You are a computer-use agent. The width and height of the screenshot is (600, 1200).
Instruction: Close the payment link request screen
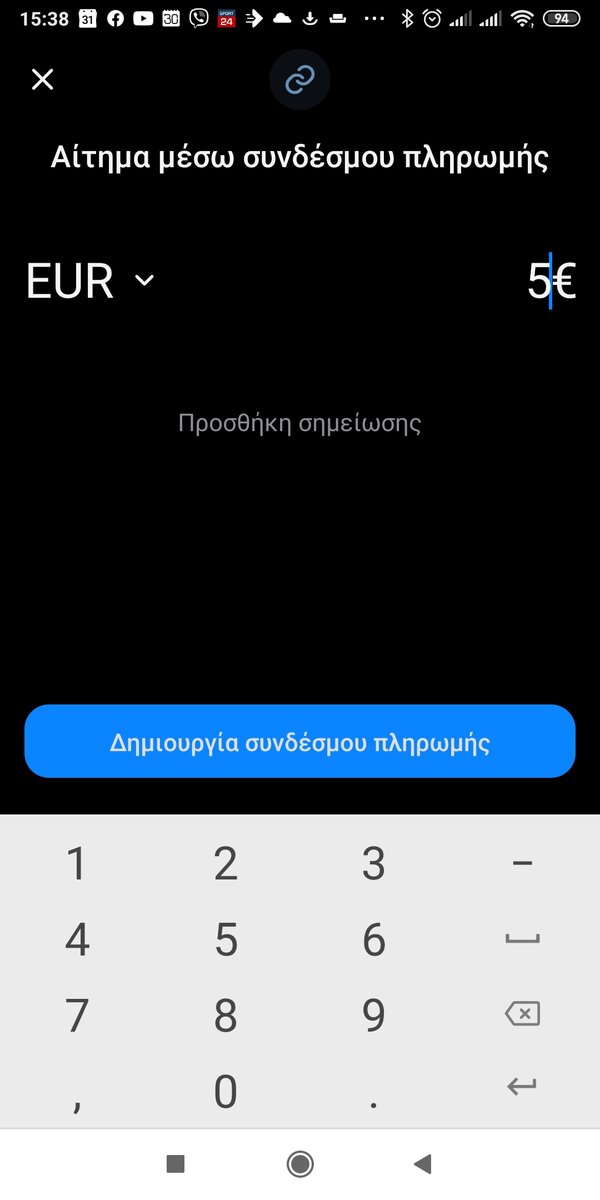(x=42, y=80)
